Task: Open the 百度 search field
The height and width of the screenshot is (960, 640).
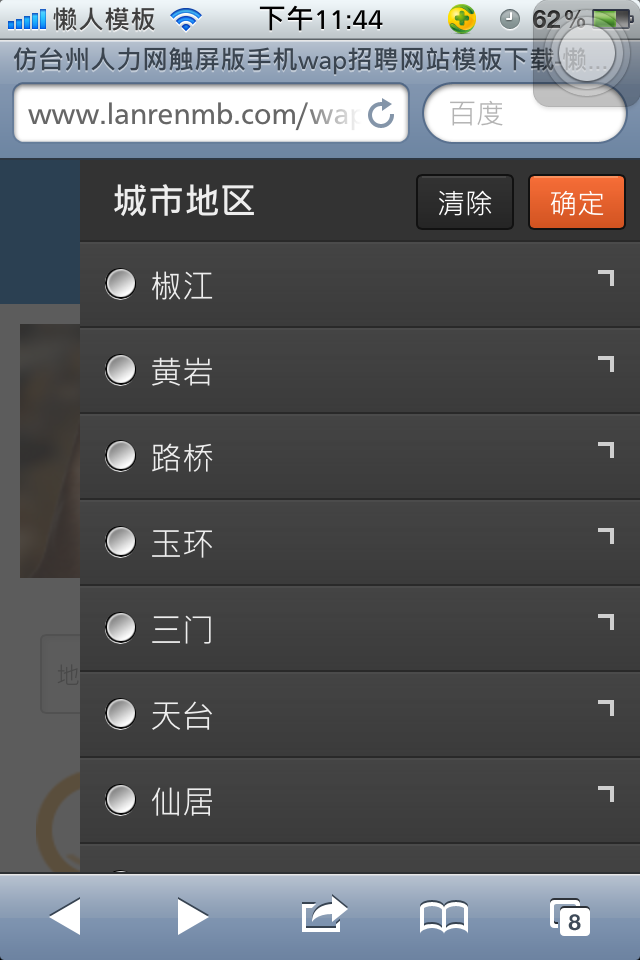Action: pos(525,114)
